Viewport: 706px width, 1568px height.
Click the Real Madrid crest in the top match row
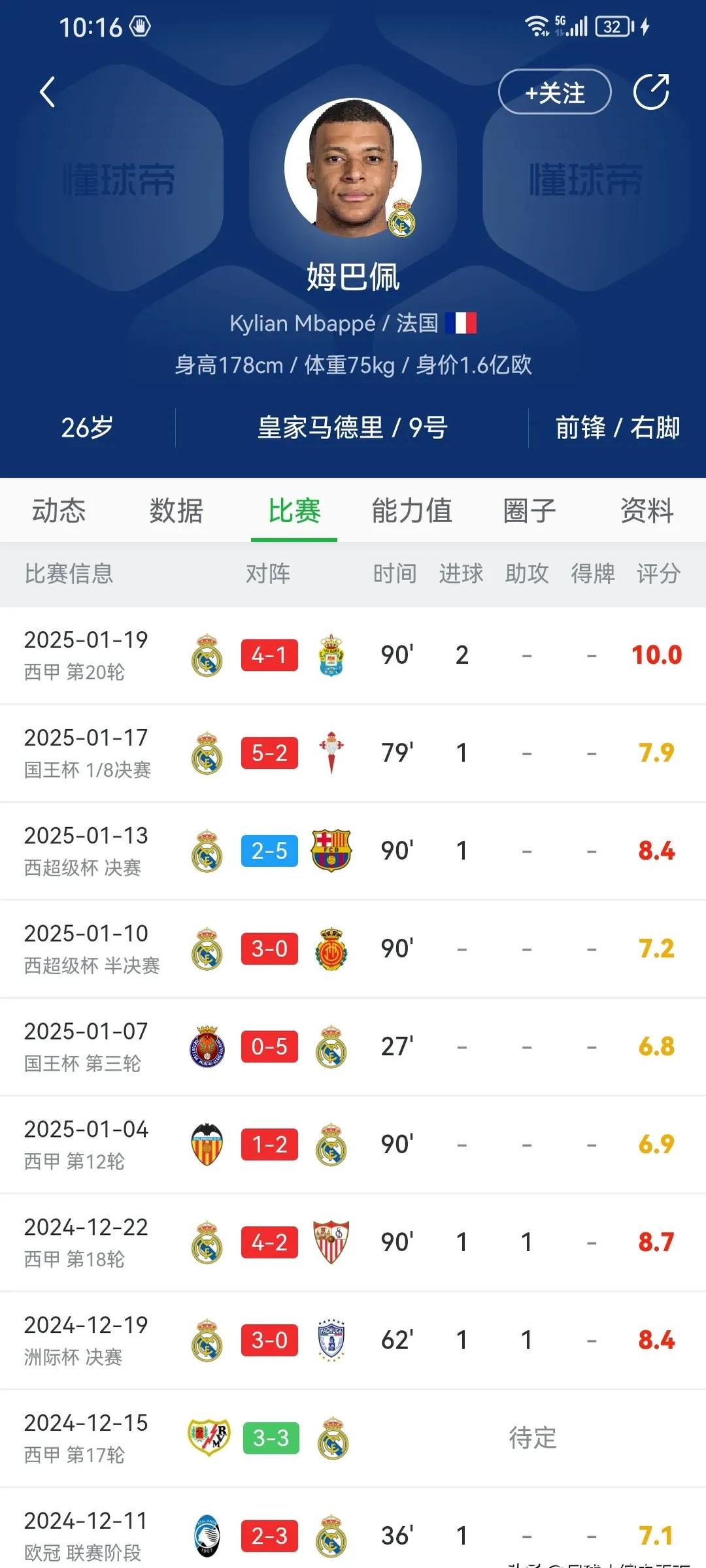[x=205, y=655]
